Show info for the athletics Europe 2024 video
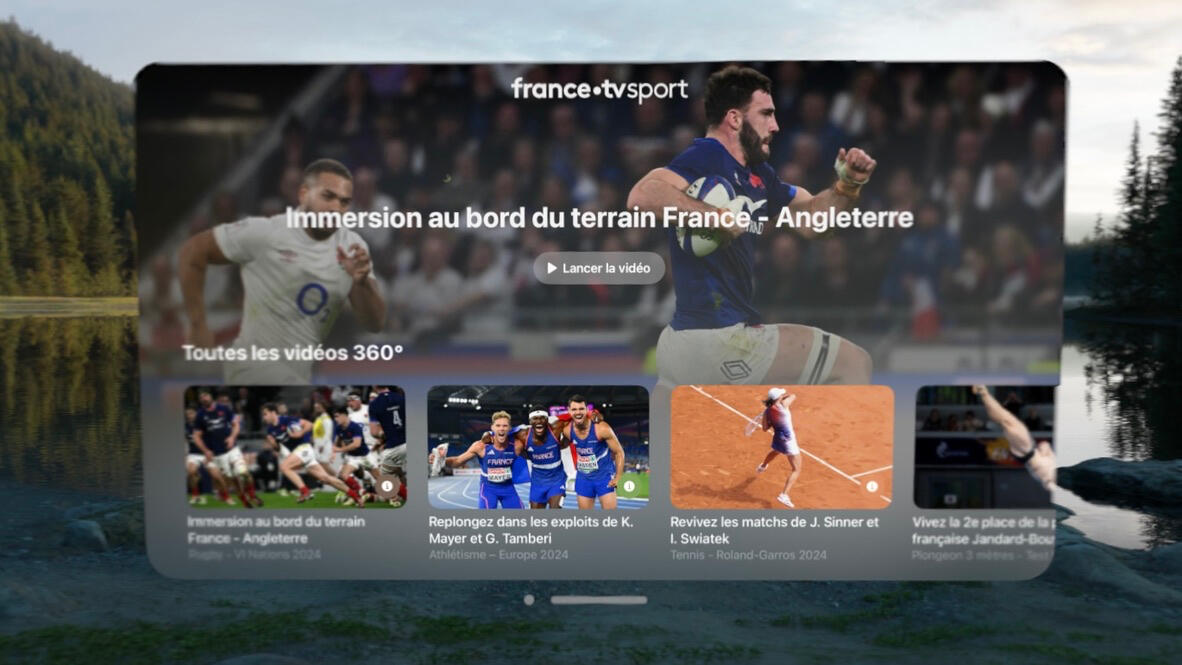 [x=629, y=487]
